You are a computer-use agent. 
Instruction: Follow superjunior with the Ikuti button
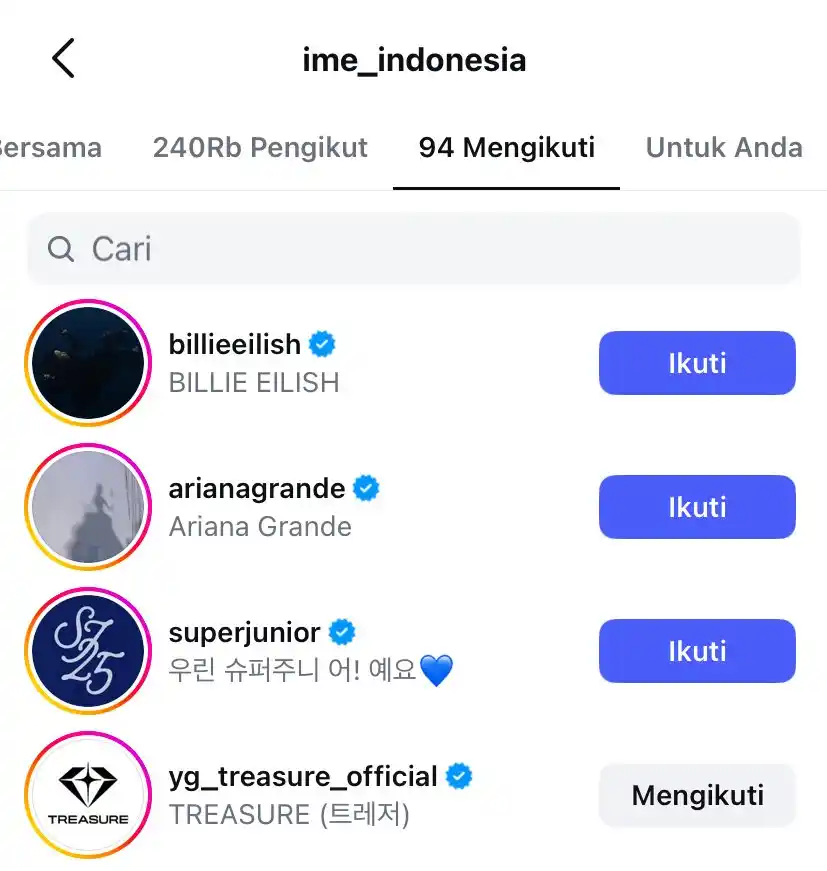pyautogui.click(x=697, y=651)
